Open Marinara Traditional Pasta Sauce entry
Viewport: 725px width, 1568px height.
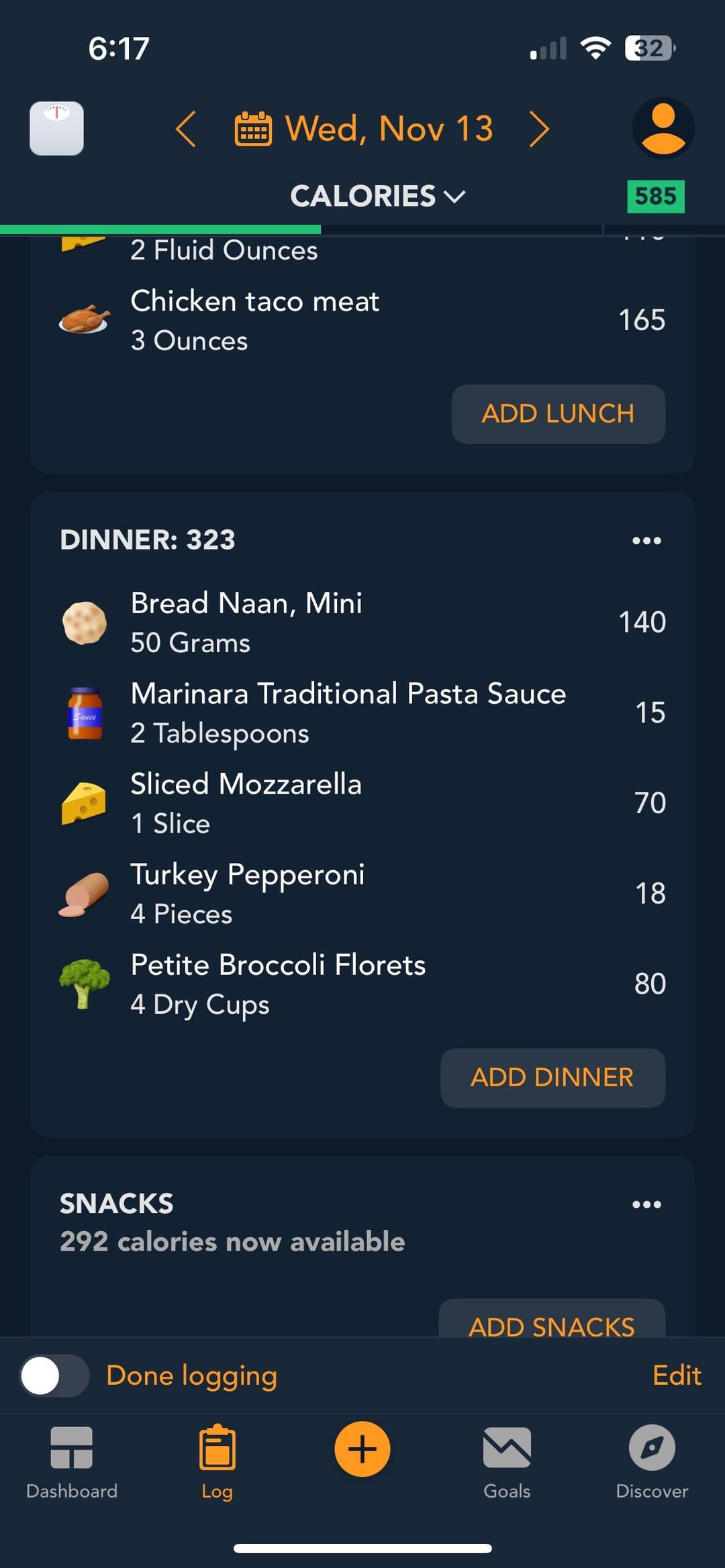click(x=362, y=713)
